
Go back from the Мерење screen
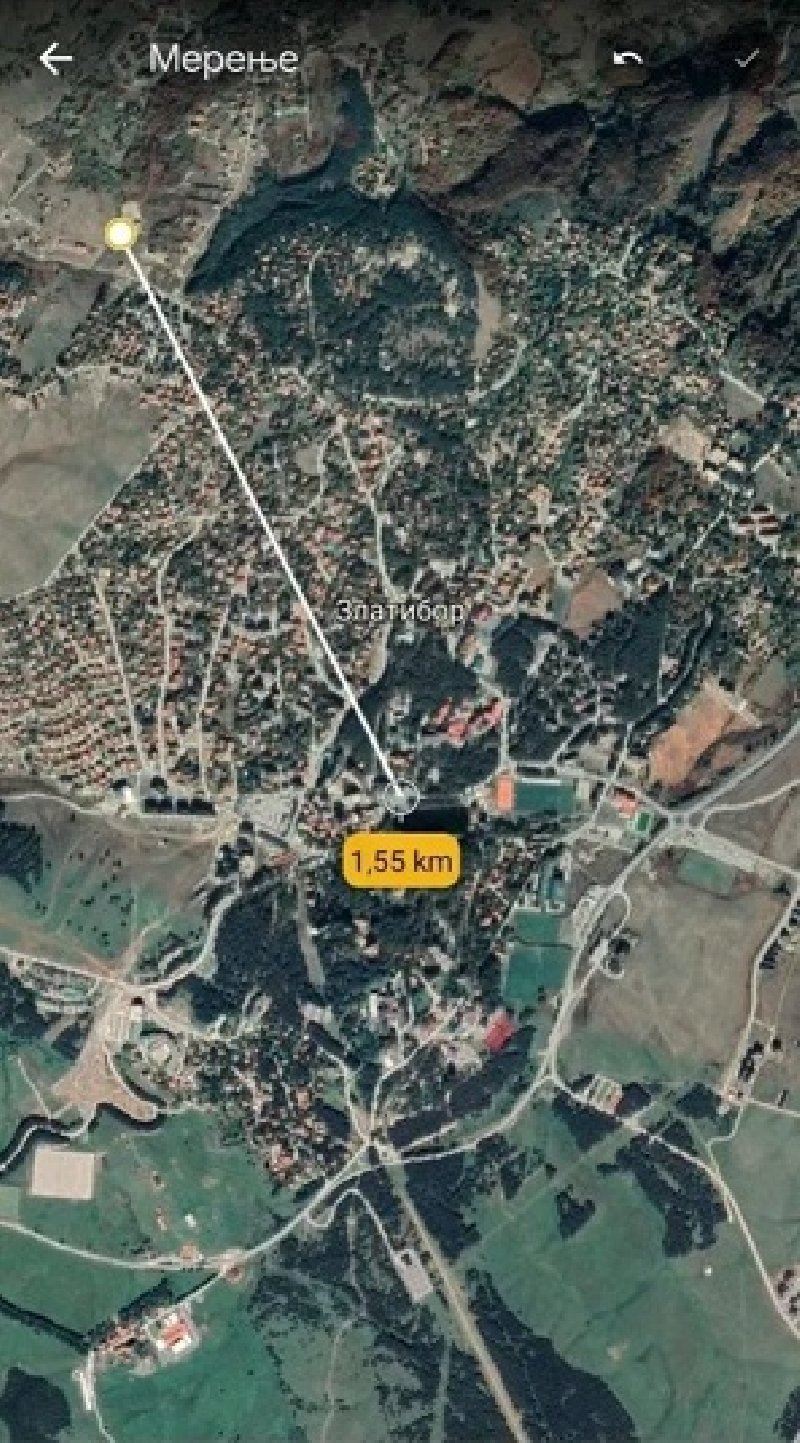click(56, 60)
